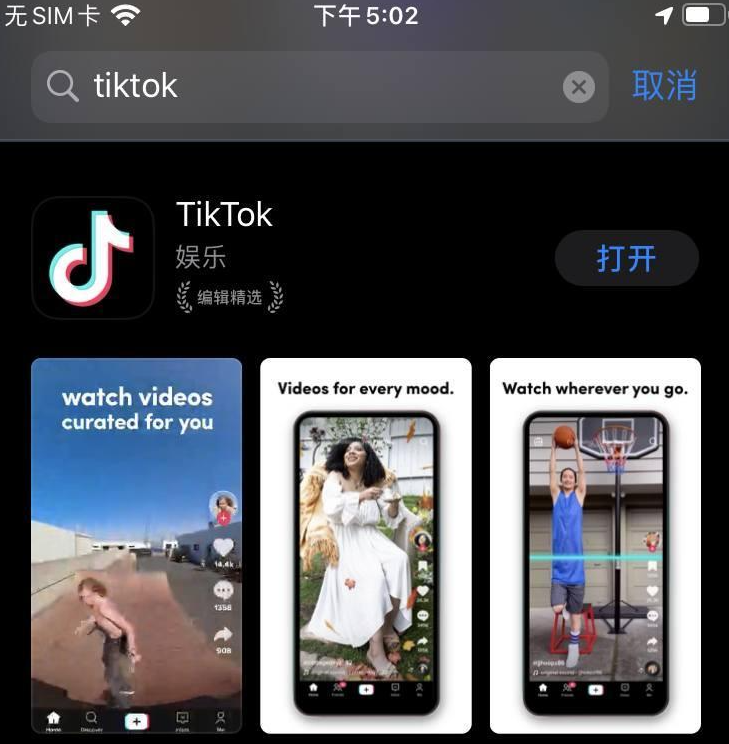This screenshot has height=744, width=729.
Task: Cancel the search with 取消
Action: (x=664, y=86)
